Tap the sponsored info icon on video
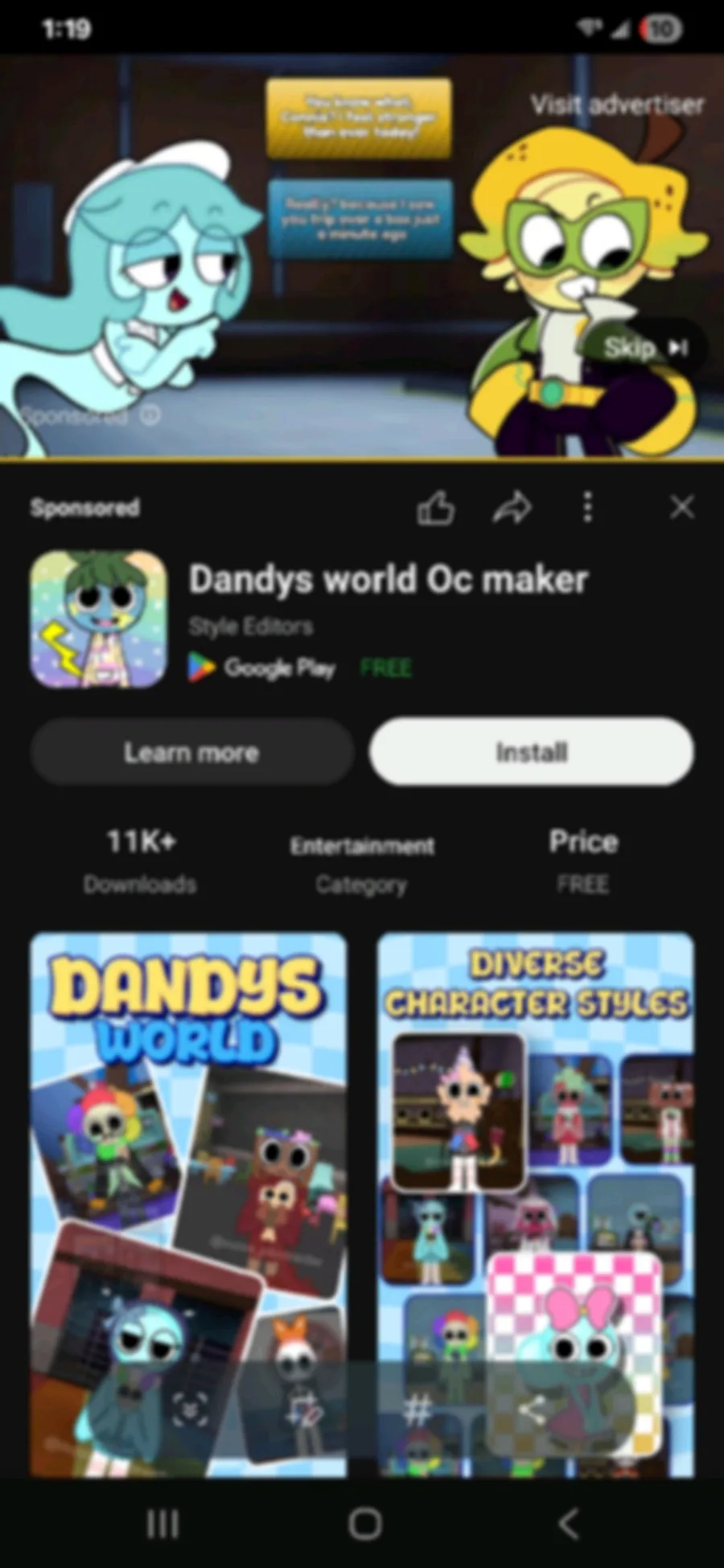 (150, 415)
